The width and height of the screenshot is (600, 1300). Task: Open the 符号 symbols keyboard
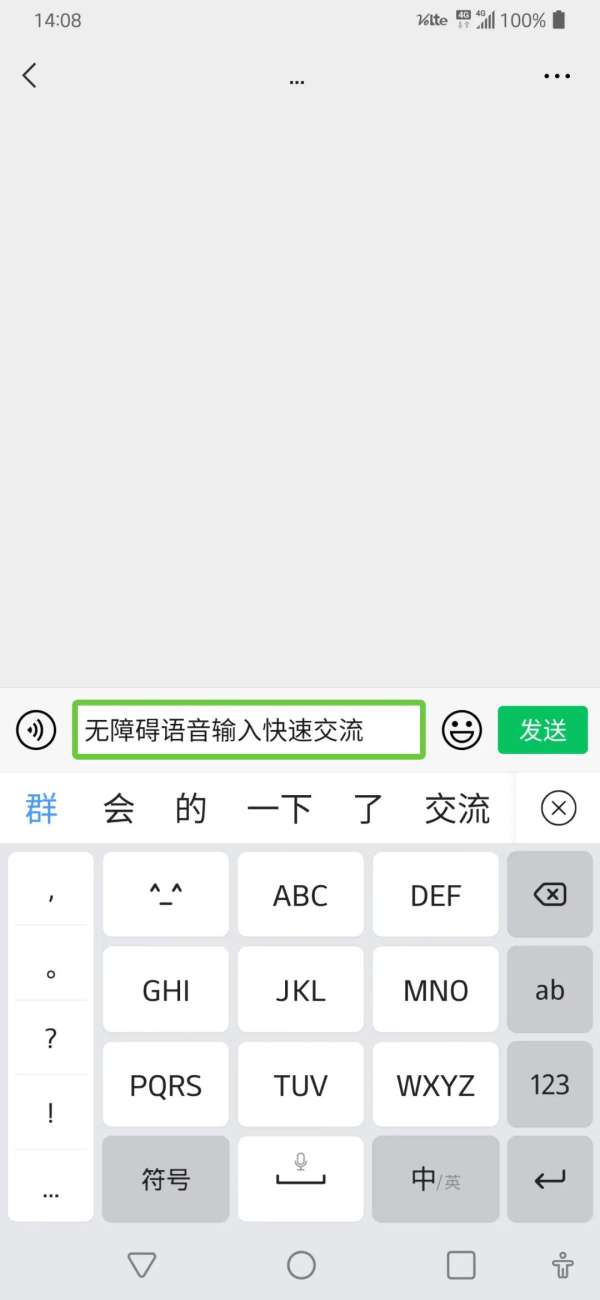[165, 1180]
